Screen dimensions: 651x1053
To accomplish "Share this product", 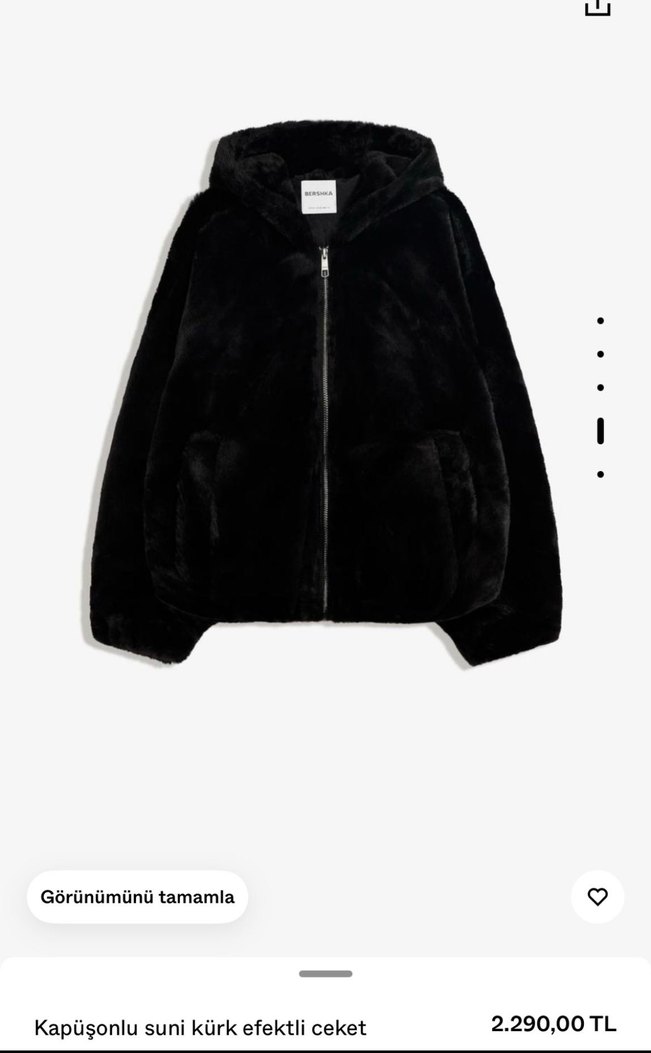I will (x=597, y=6).
